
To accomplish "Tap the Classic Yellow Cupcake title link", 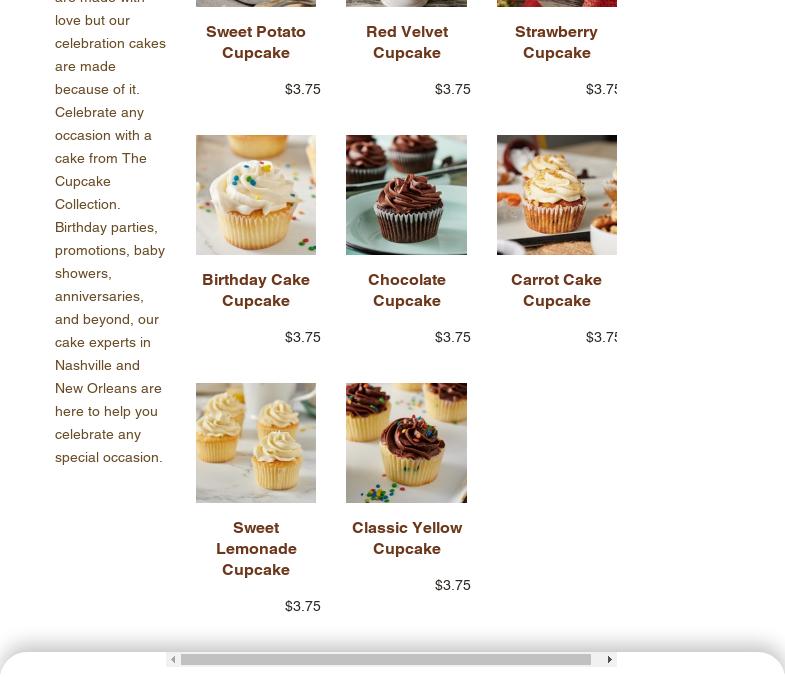I will [406, 538].
